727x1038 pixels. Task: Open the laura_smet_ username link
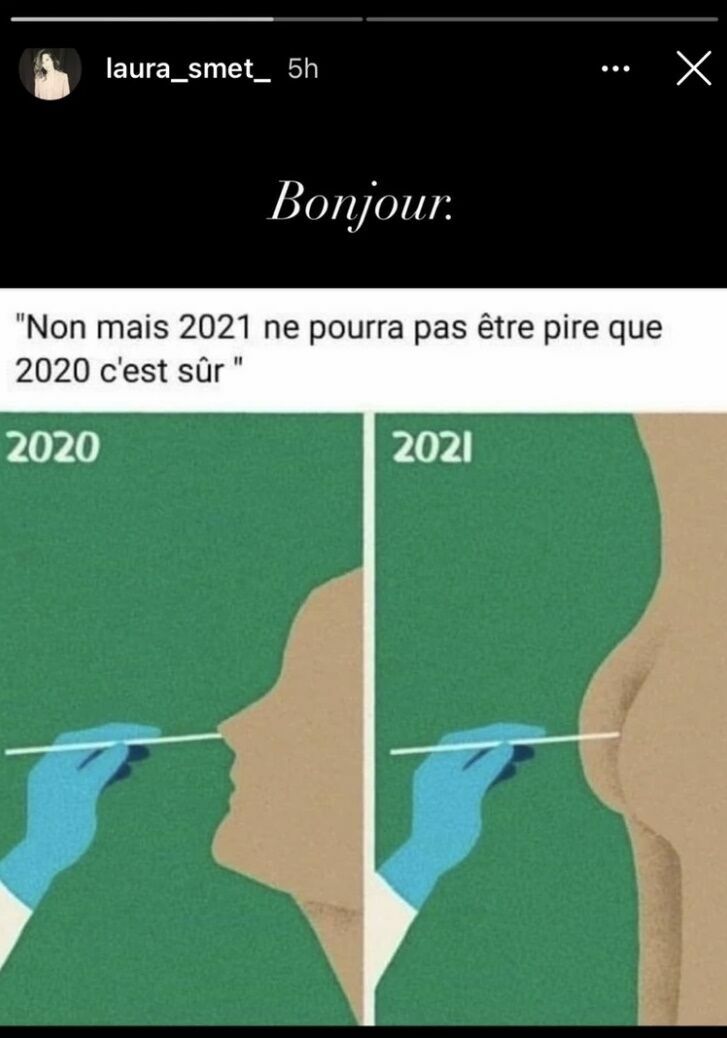(188, 69)
